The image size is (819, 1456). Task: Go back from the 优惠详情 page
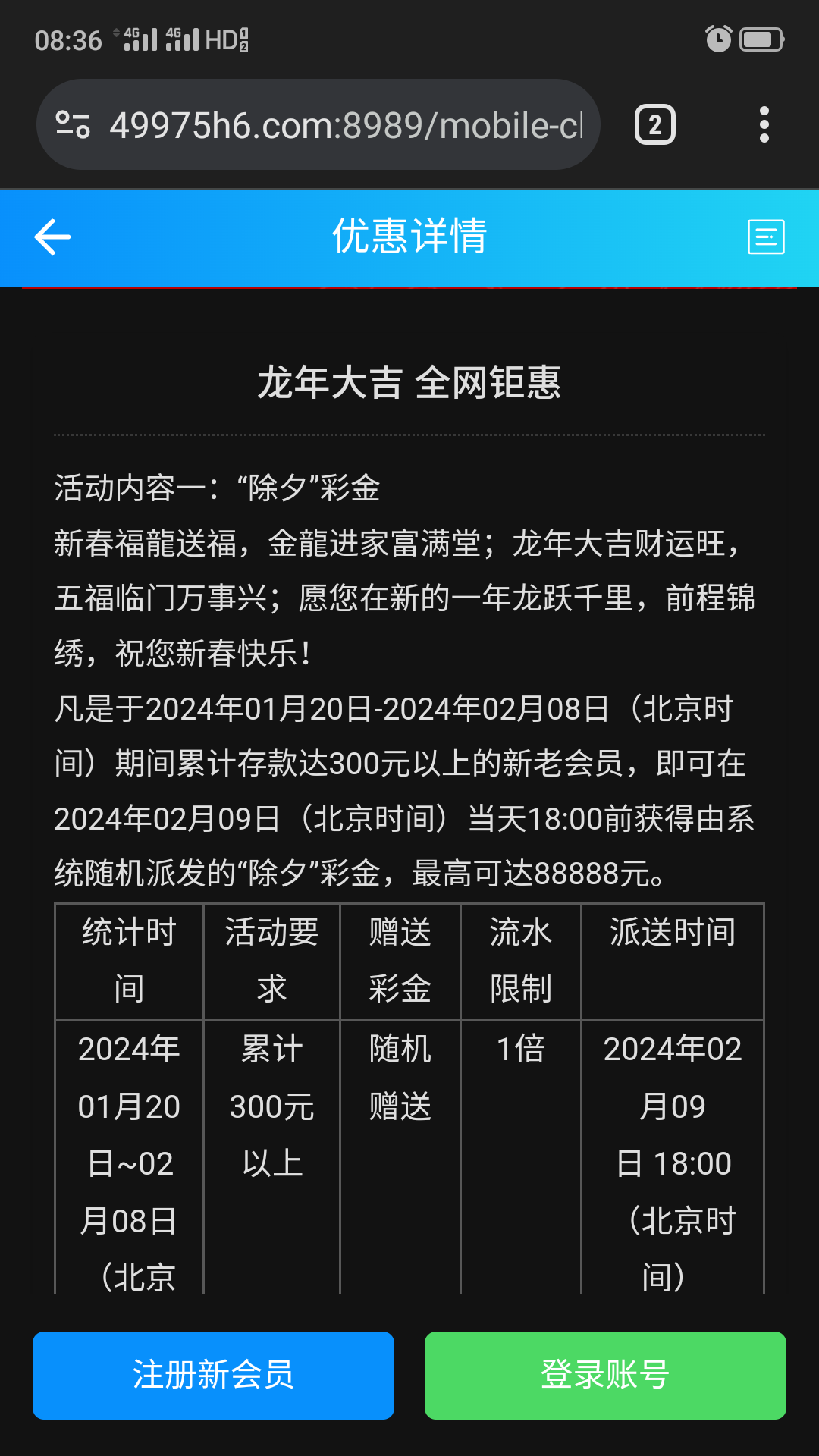pos(52,237)
